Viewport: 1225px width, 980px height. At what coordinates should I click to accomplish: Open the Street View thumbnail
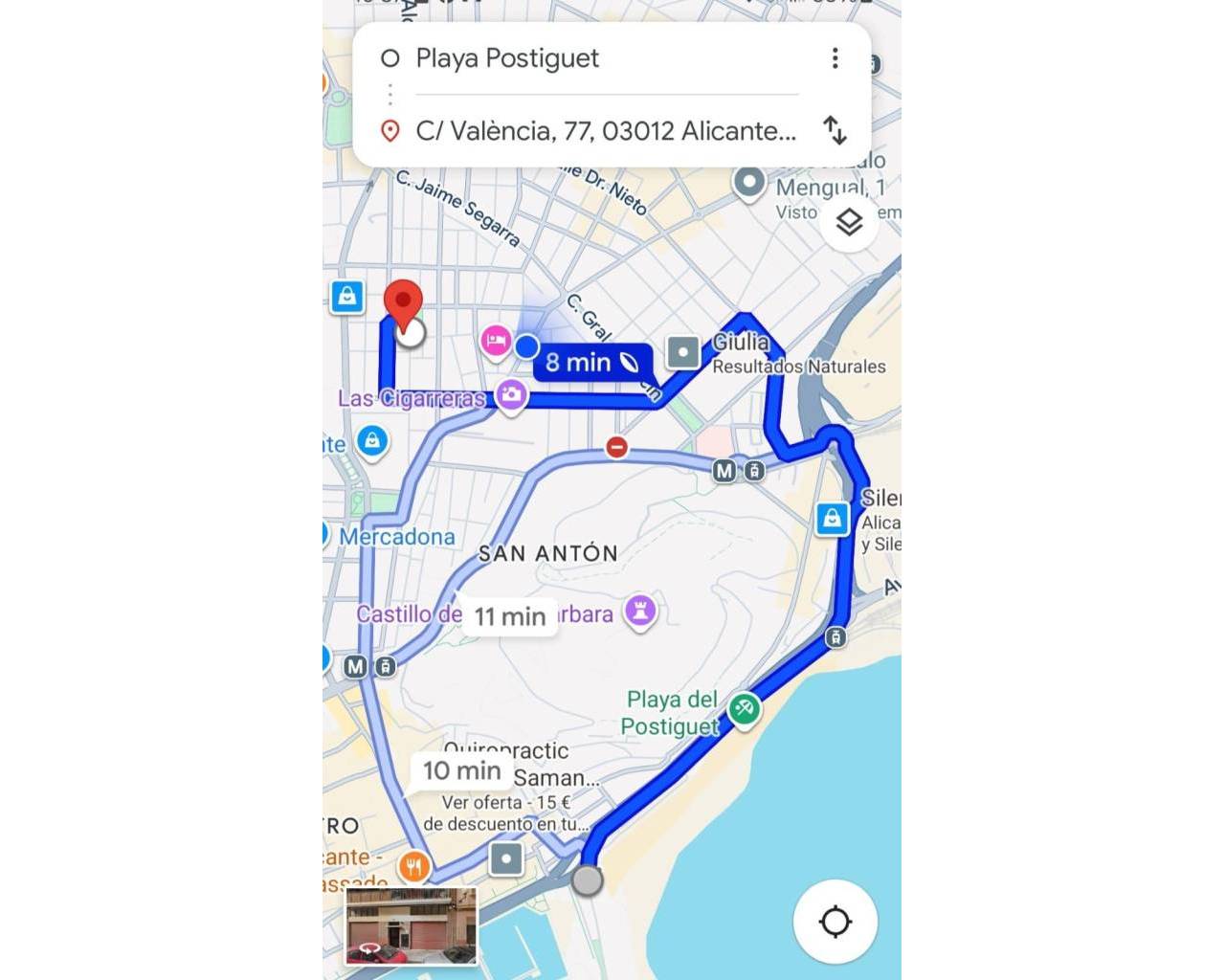(411, 925)
